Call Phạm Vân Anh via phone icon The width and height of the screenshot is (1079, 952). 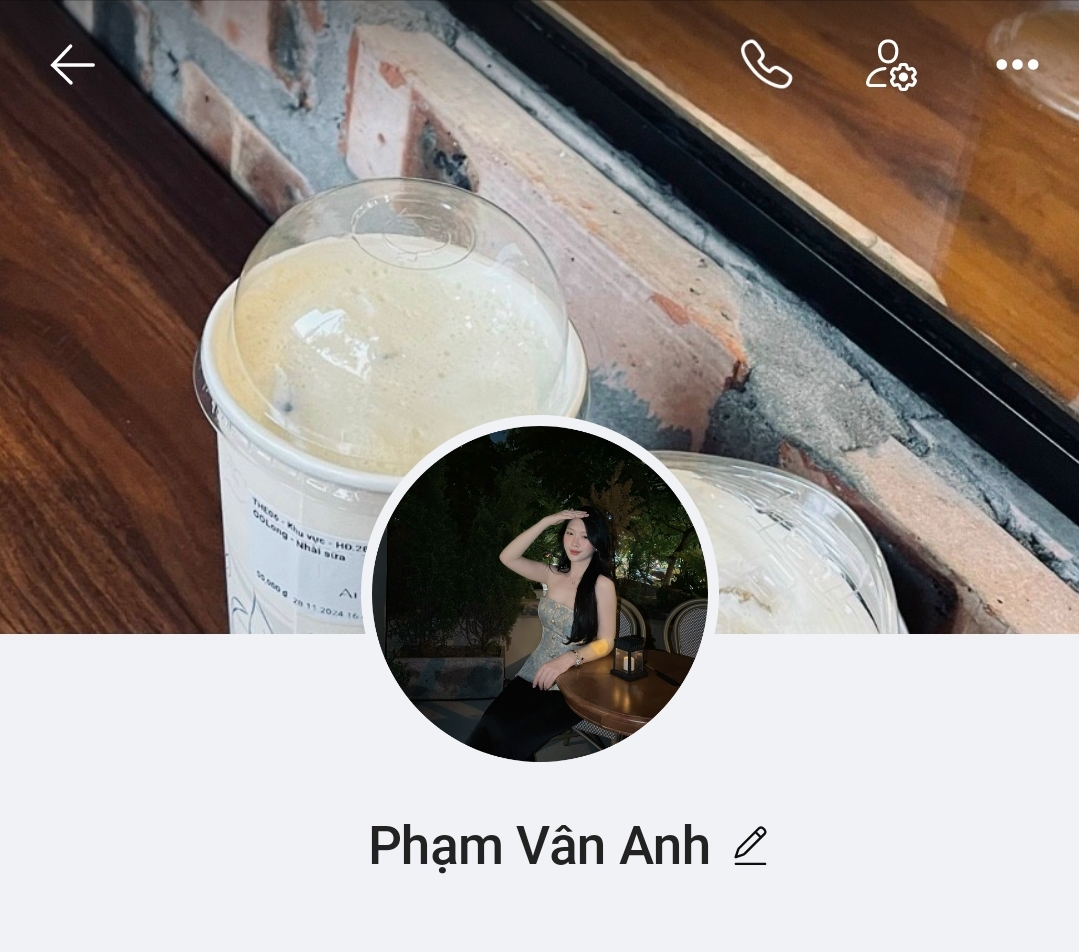766,65
